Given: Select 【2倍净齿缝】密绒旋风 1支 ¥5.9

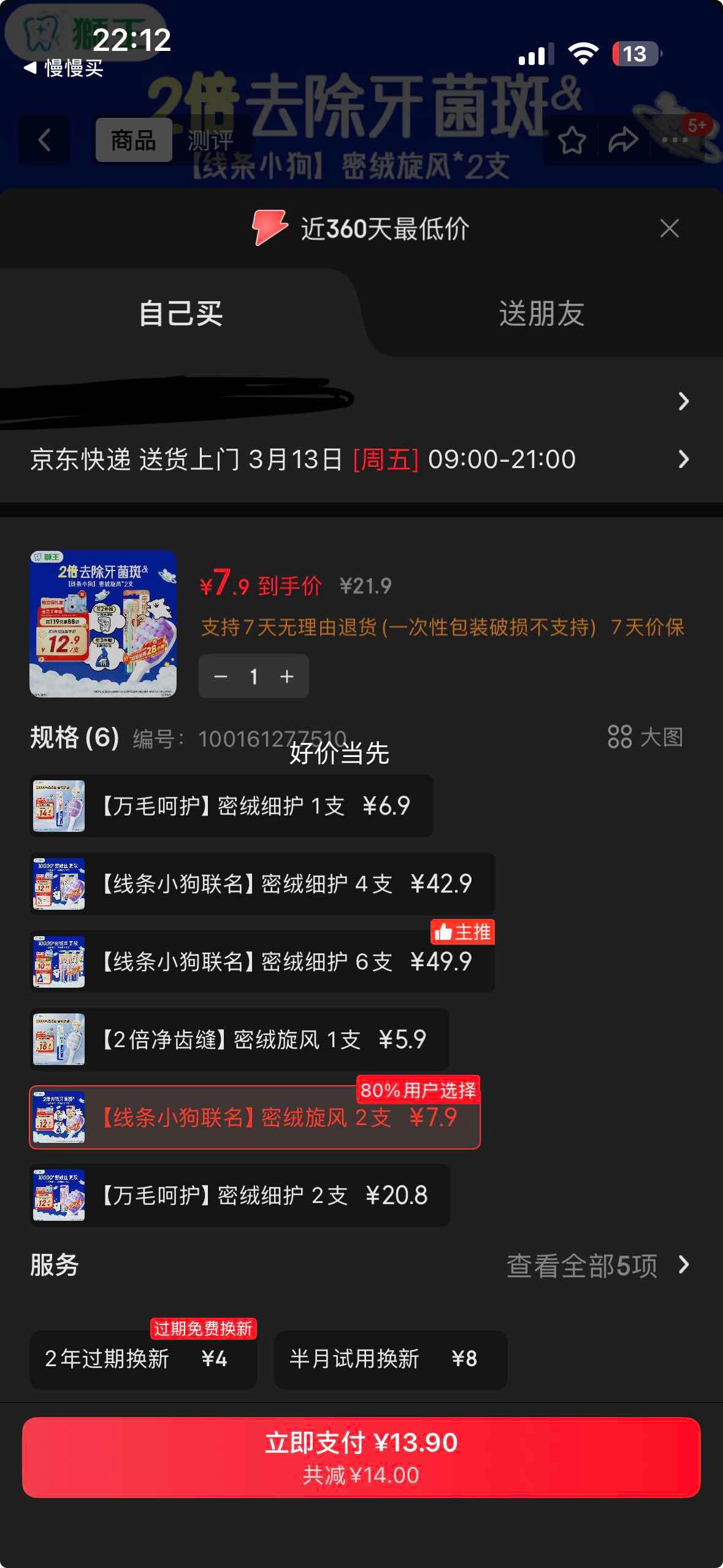Looking at the screenshot, I should point(239,1040).
